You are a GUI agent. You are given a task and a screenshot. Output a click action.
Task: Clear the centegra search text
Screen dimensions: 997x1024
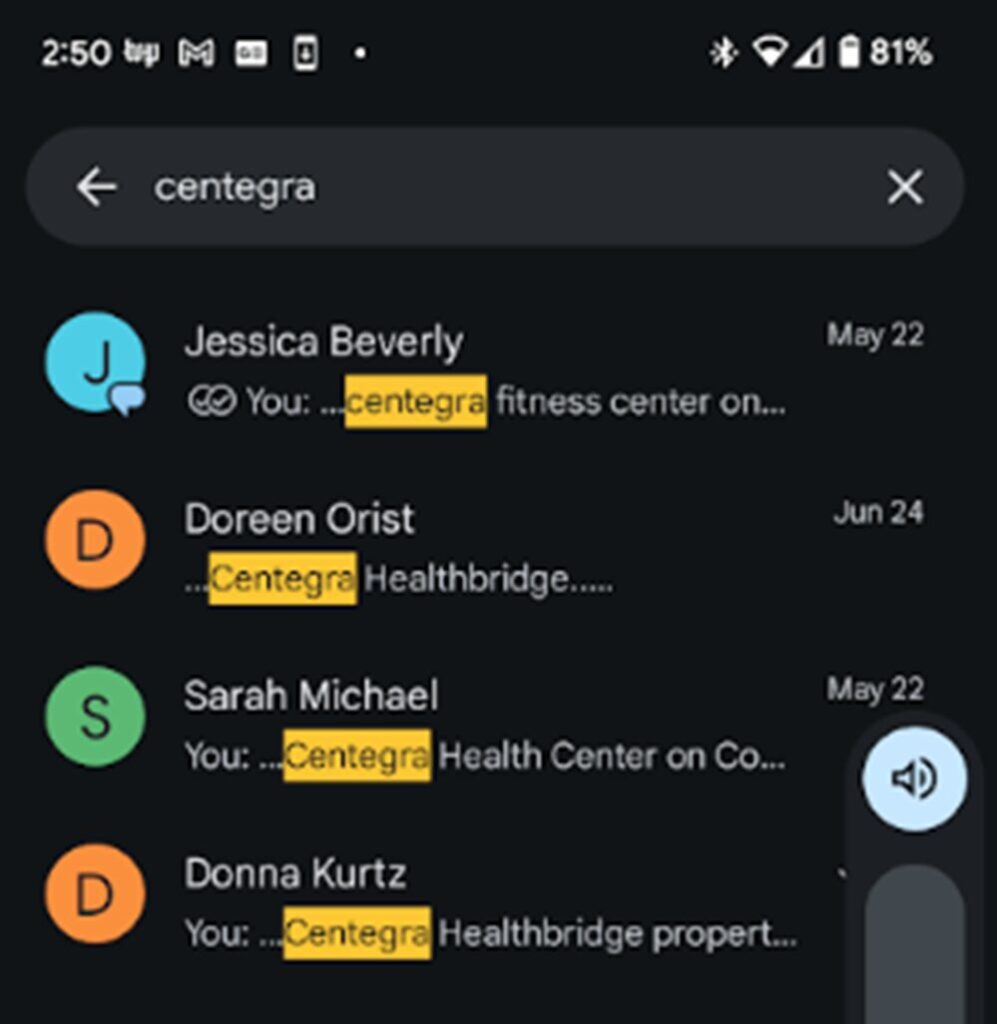pyautogui.click(x=904, y=187)
